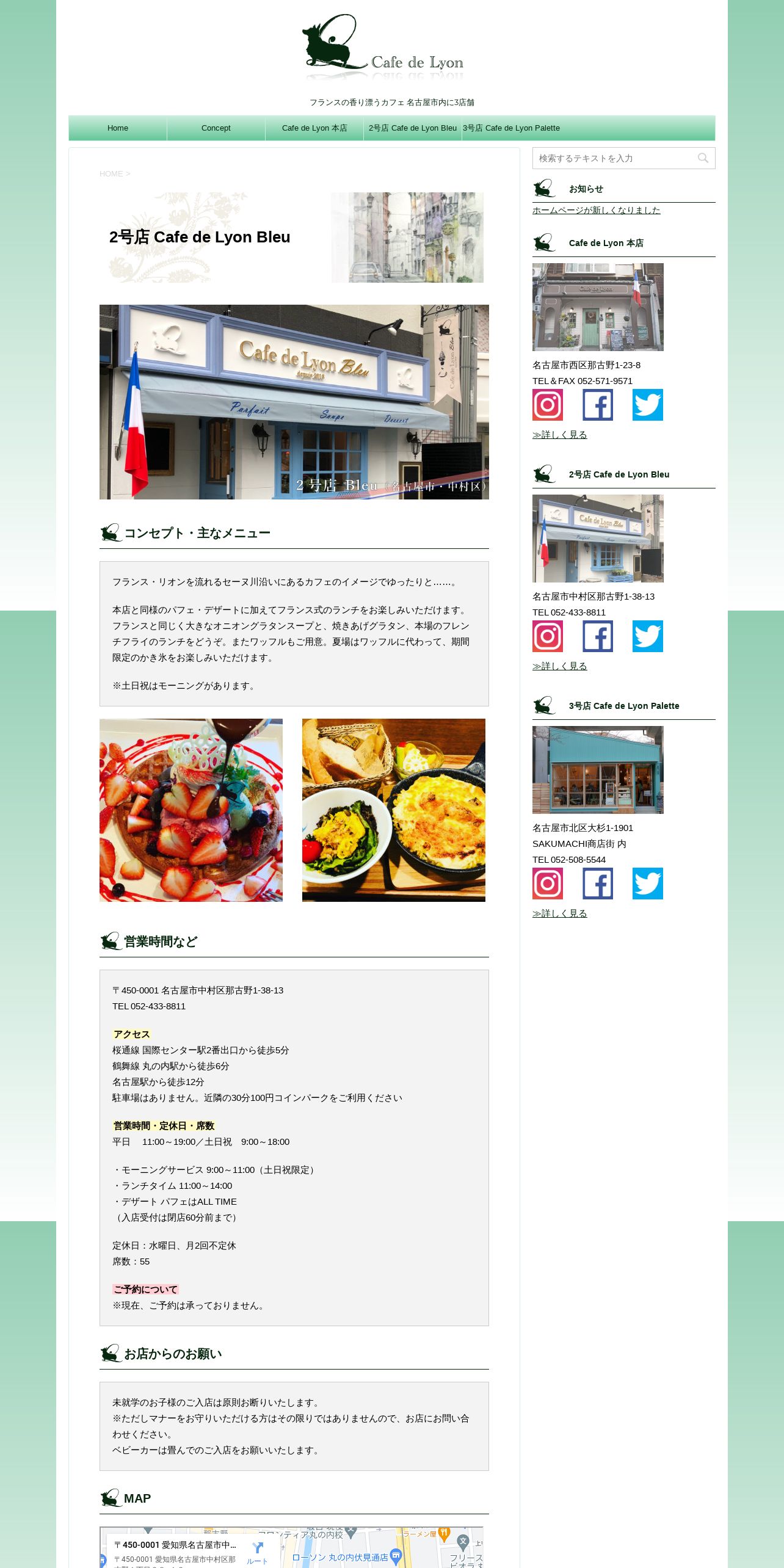Tap 詳しく見る under 2号店 Cafe de Lyon Bleu

[x=560, y=666]
